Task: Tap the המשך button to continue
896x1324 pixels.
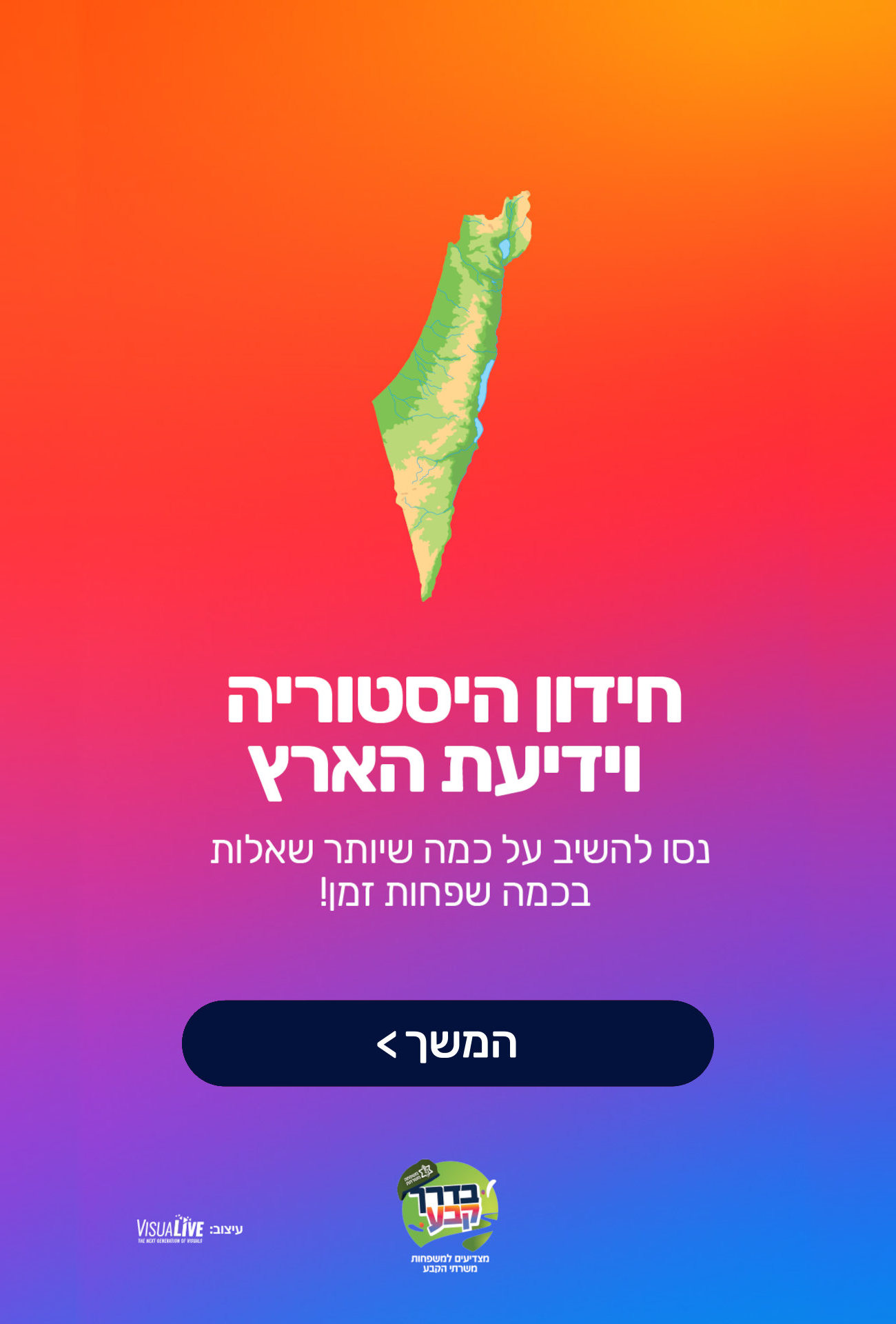Action: [447, 1043]
